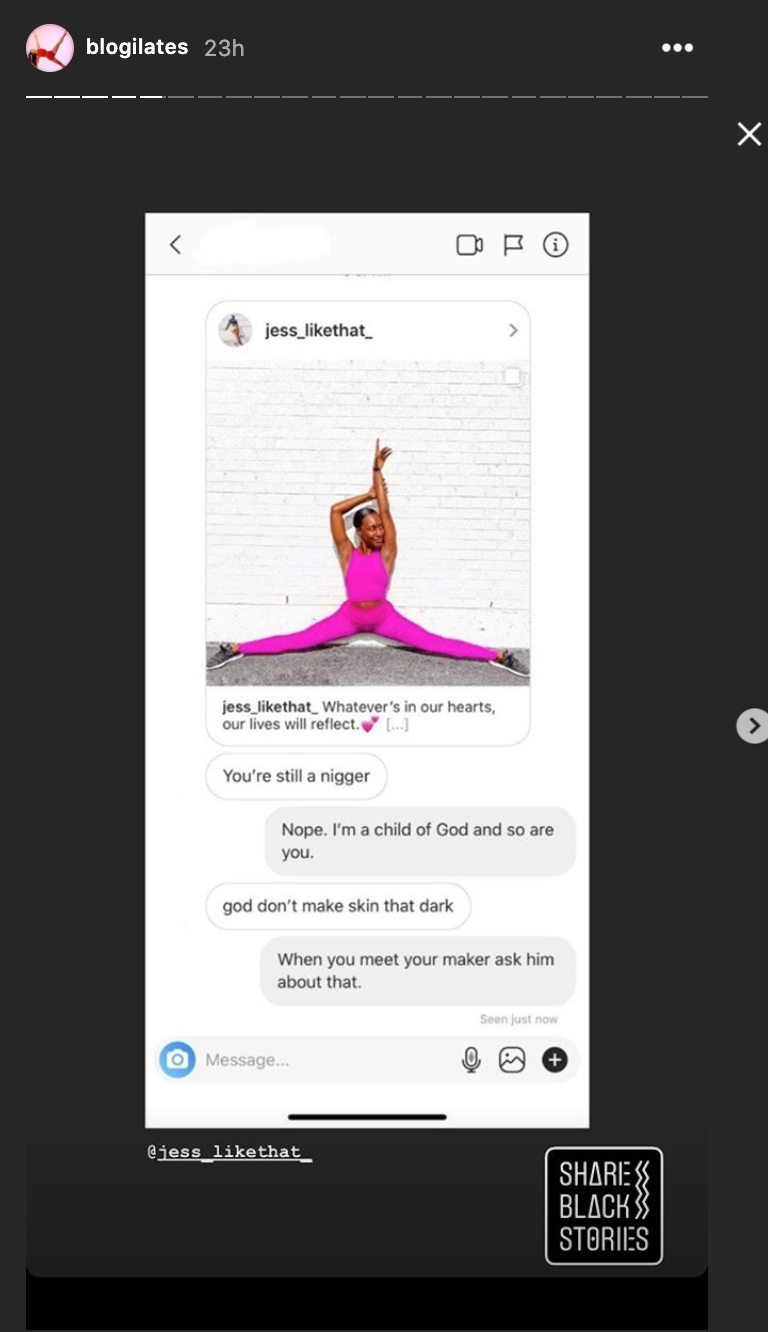
Task: Go to the next story with arrow
Action: click(752, 725)
